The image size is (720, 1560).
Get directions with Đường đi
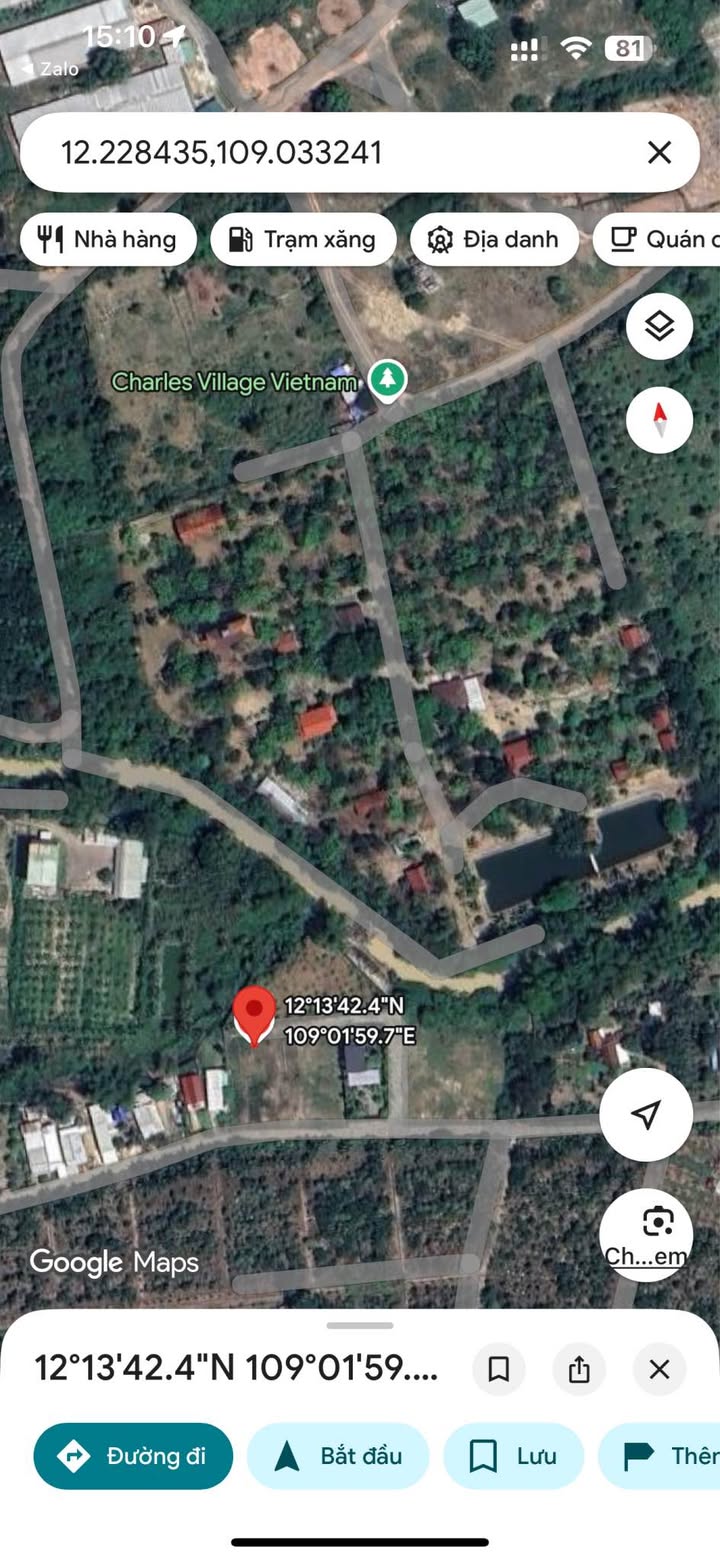click(133, 1456)
